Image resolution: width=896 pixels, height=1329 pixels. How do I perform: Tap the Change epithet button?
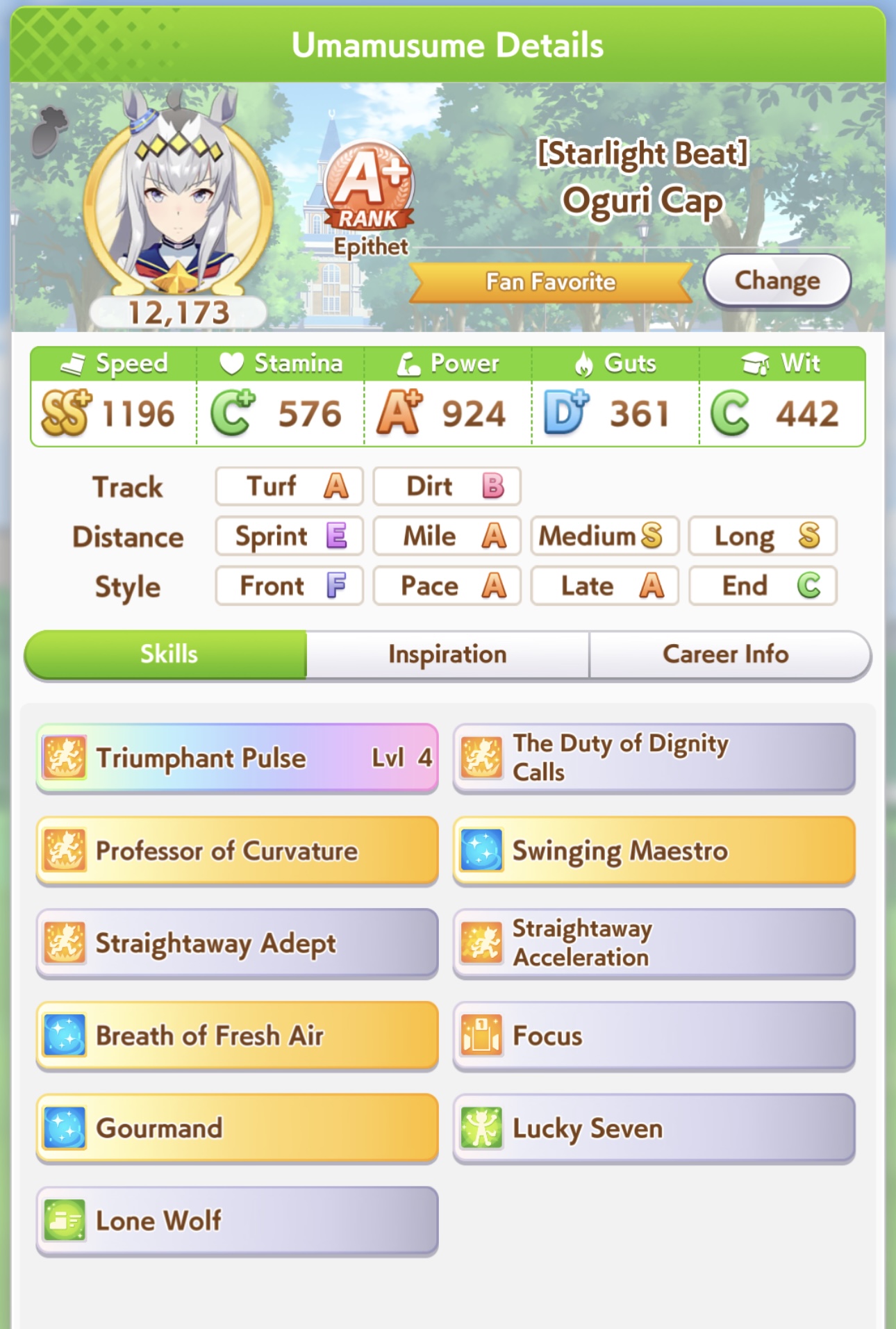tap(777, 281)
